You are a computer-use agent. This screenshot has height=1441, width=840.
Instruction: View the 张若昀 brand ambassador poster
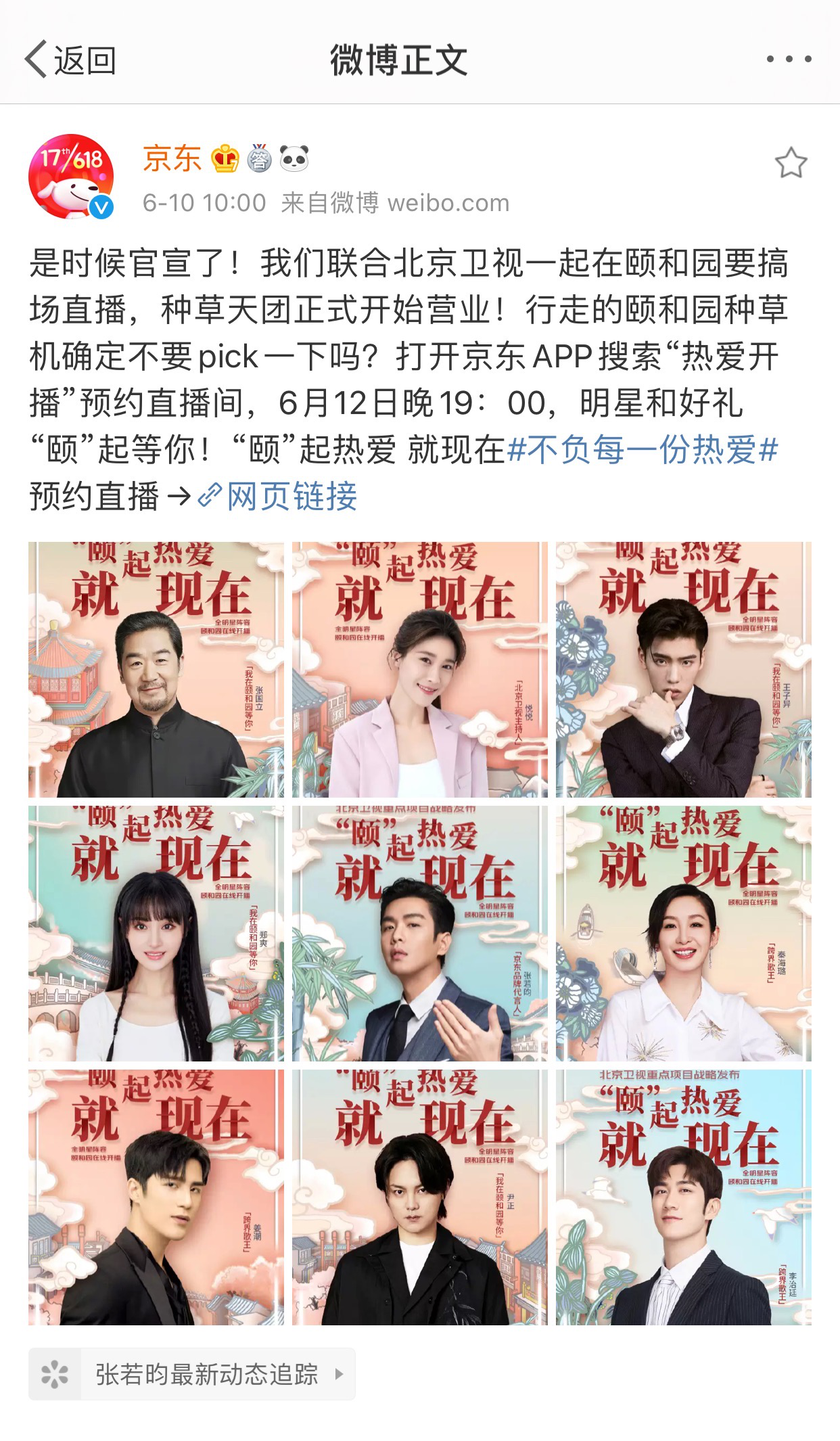[419, 933]
